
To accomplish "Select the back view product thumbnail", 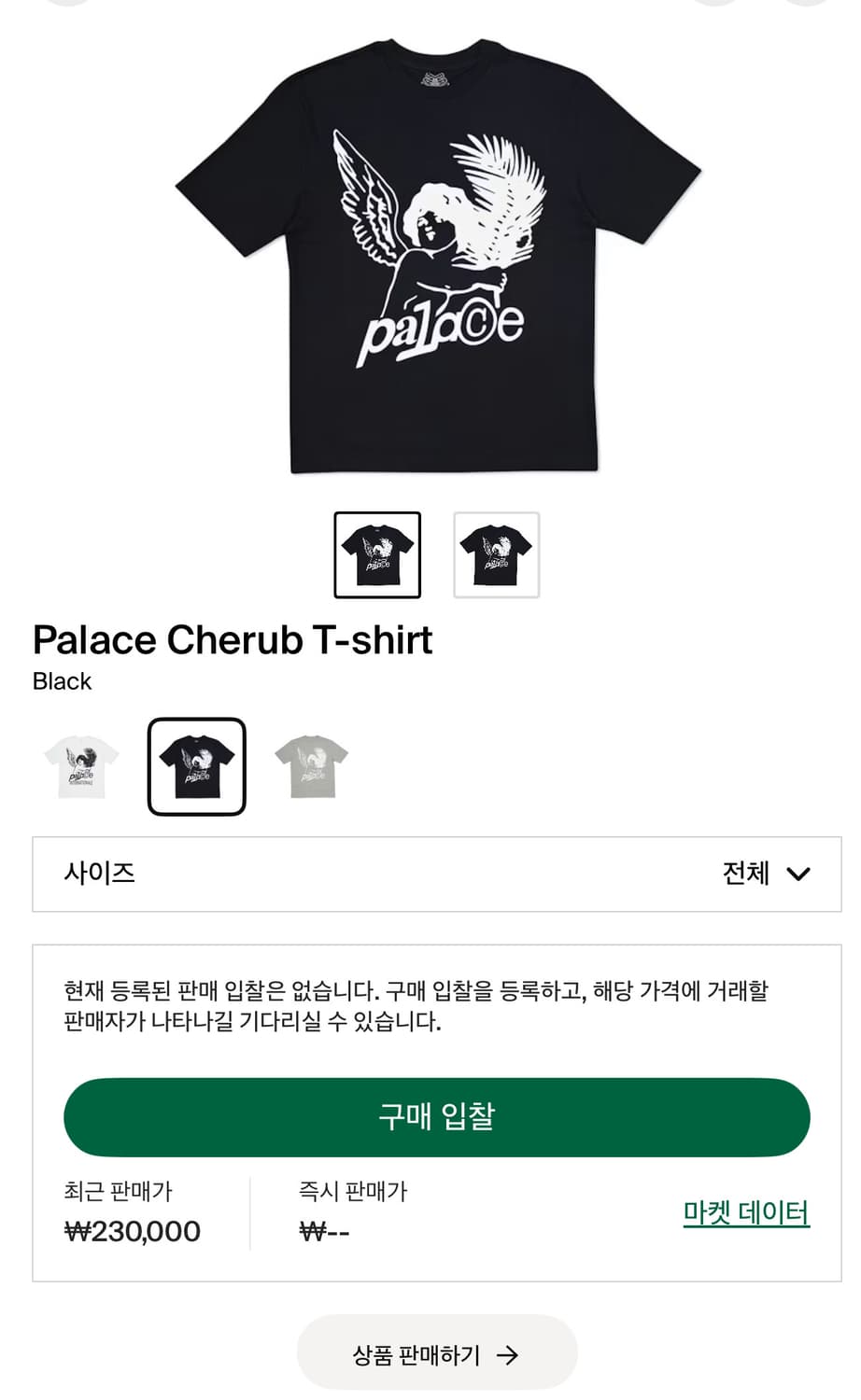I will [x=496, y=554].
